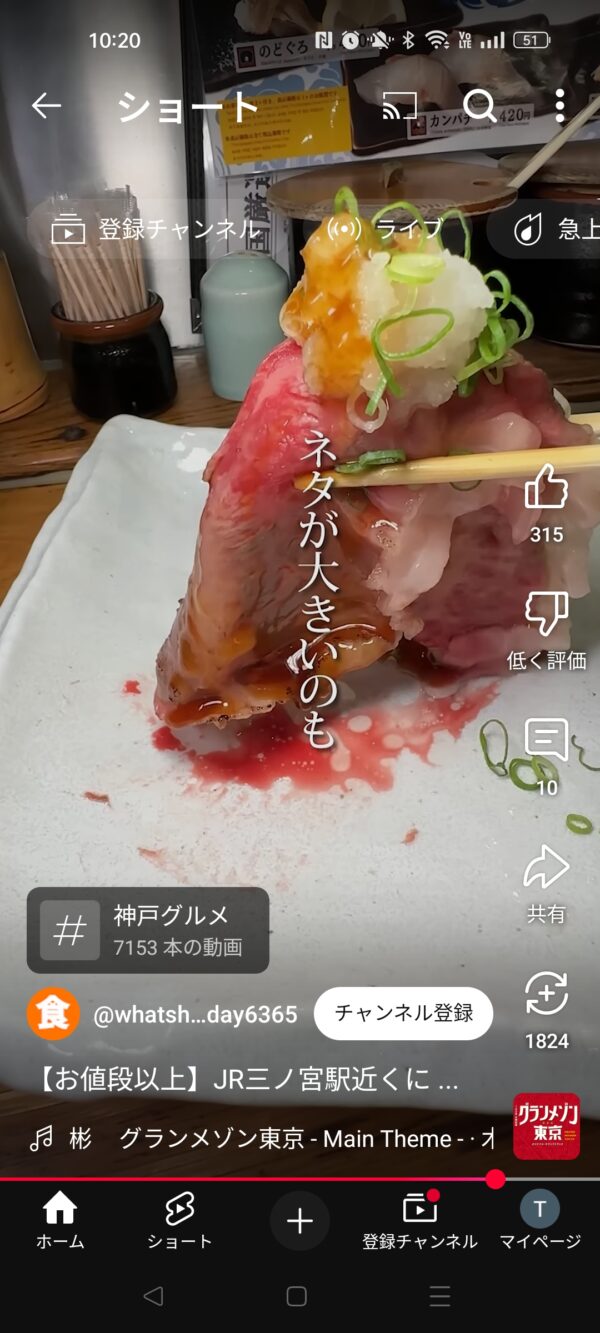
Task: Select the 登録チャンネル chip
Action: 158,230
